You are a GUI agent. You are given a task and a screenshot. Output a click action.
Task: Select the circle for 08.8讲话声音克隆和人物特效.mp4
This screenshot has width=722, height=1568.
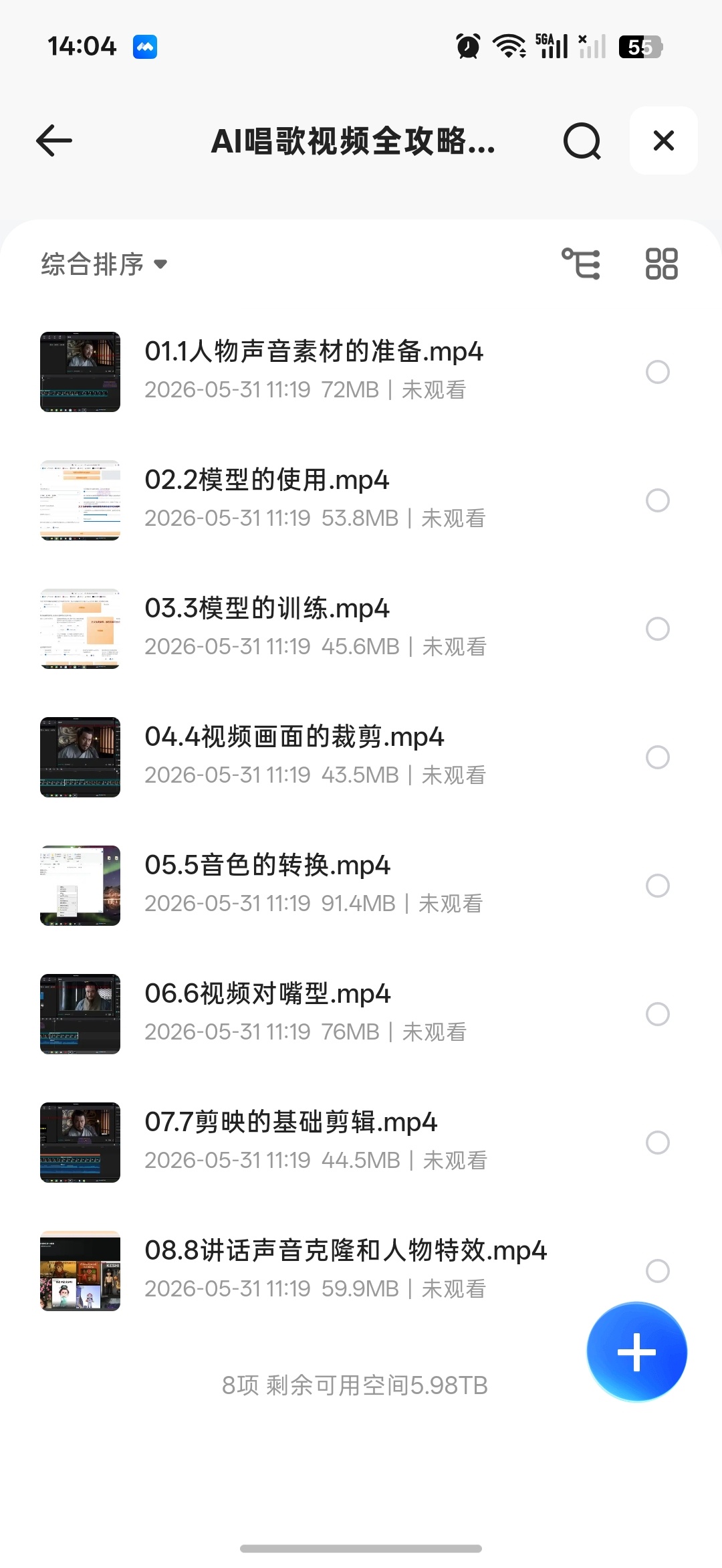coord(658,1271)
